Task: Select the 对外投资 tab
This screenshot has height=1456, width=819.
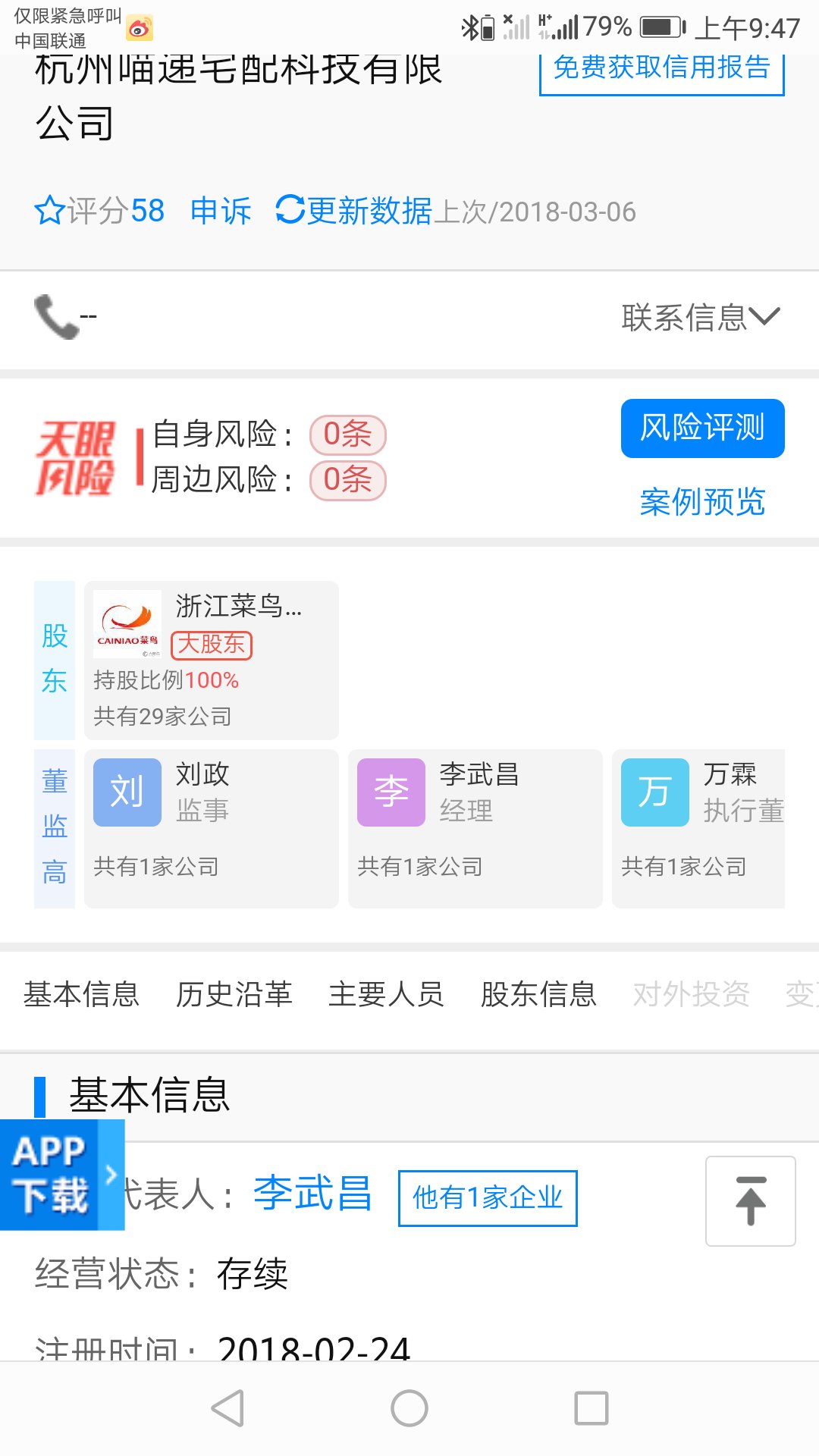Action: pyautogui.click(x=692, y=994)
